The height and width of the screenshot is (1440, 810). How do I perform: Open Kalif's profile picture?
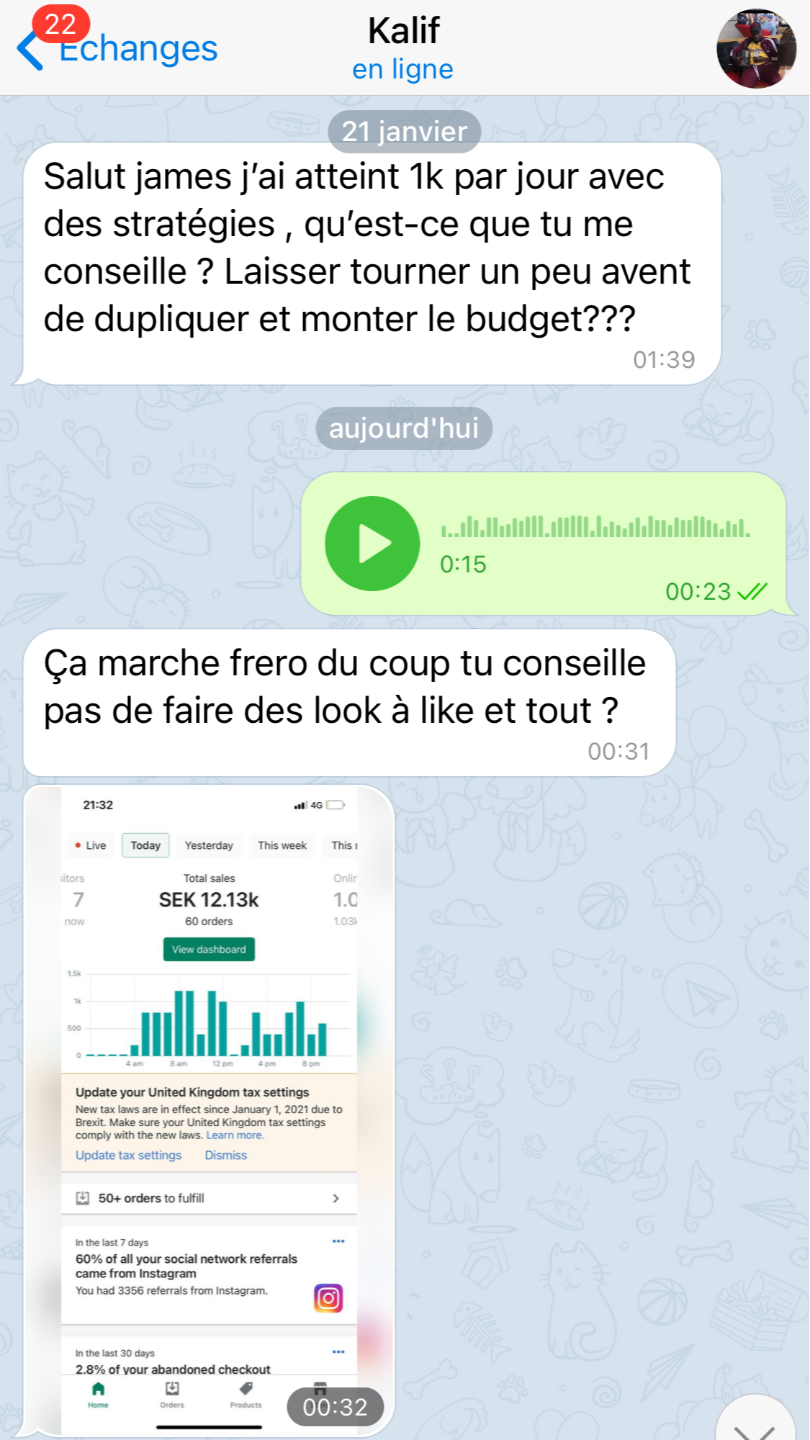(756, 49)
